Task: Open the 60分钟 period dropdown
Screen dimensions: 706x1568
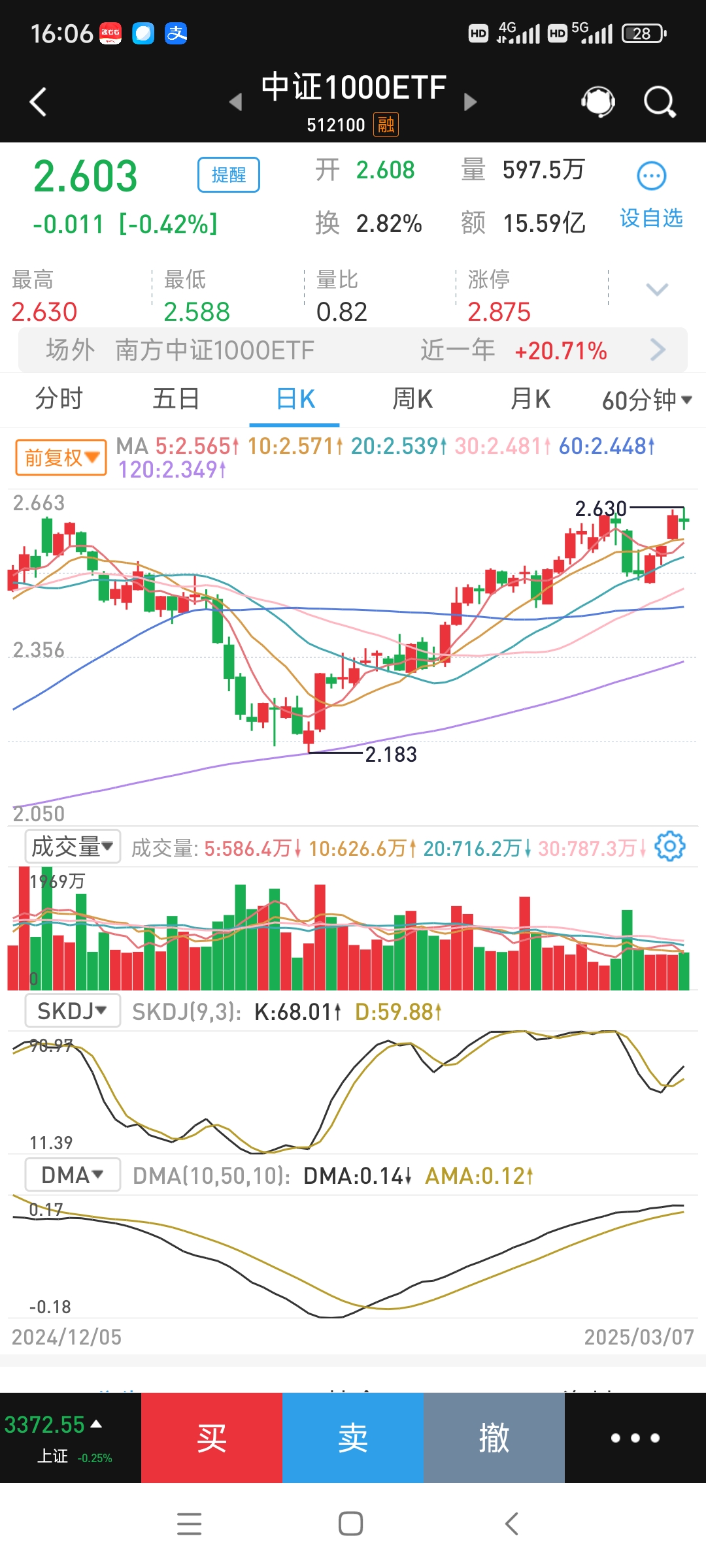Action: pos(644,399)
